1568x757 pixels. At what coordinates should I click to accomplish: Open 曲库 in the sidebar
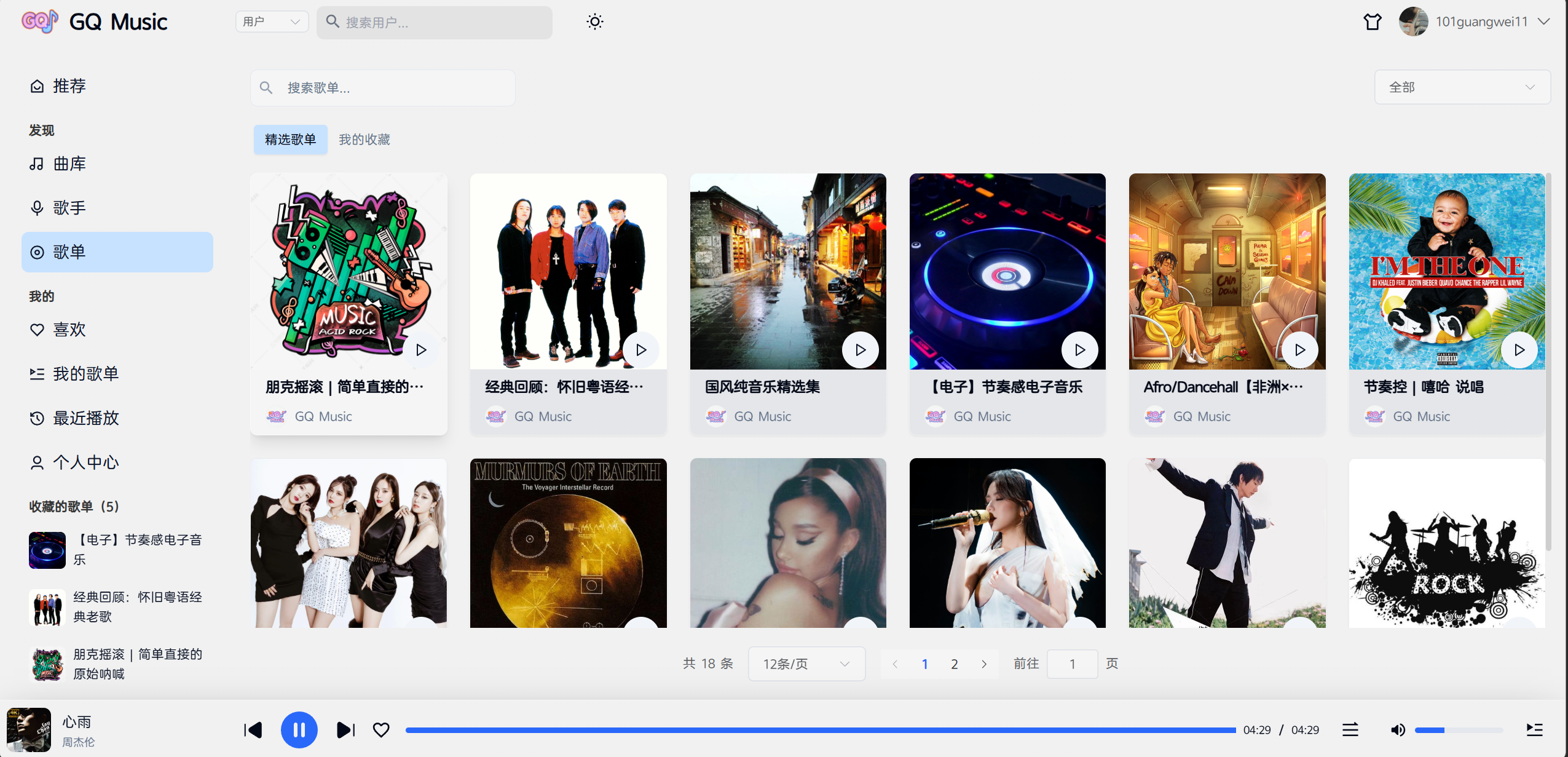69,164
